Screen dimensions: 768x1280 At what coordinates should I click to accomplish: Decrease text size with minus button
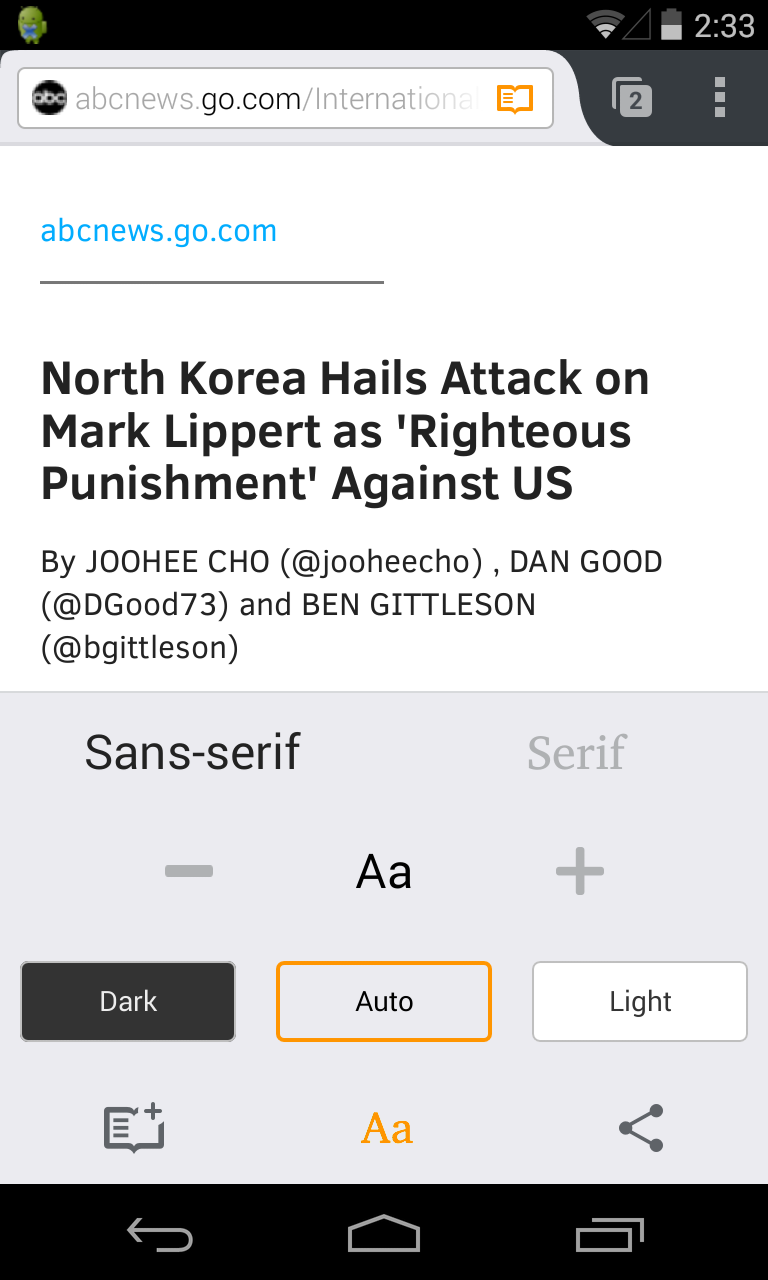tap(189, 871)
